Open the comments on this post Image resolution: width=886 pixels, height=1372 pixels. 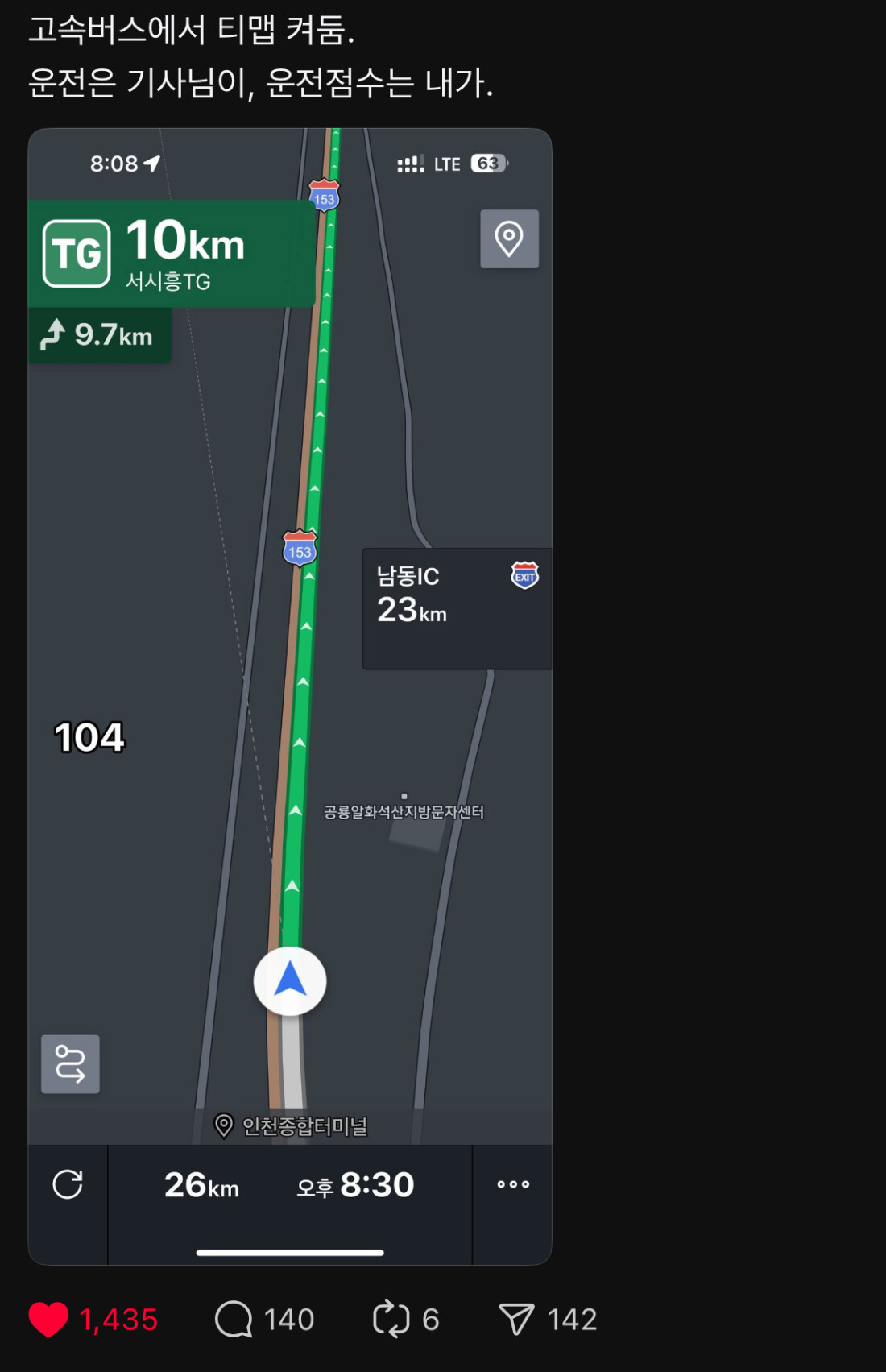point(234,1320)
